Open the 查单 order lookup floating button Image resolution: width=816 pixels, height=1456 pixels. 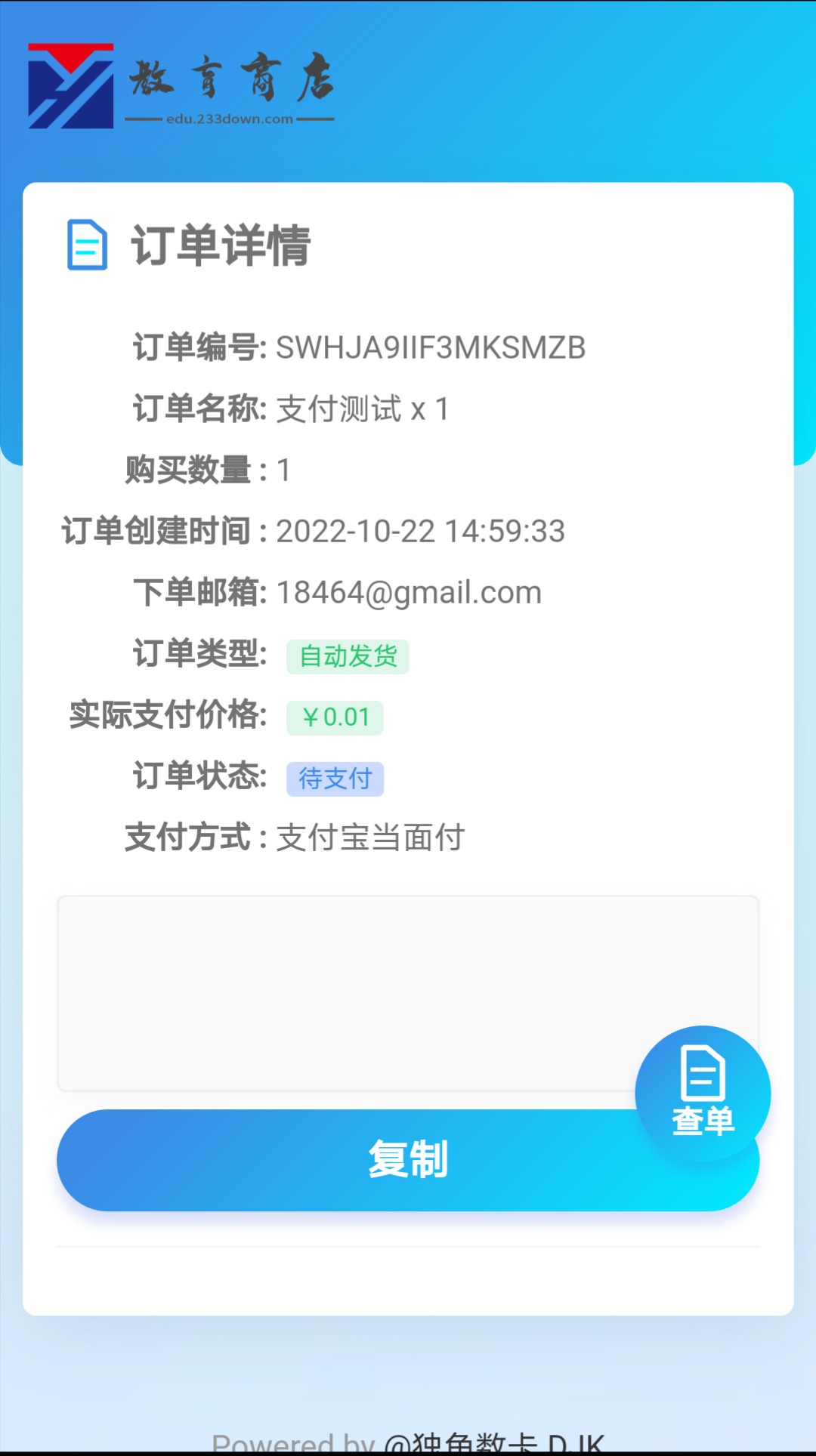pos(703,1093)
